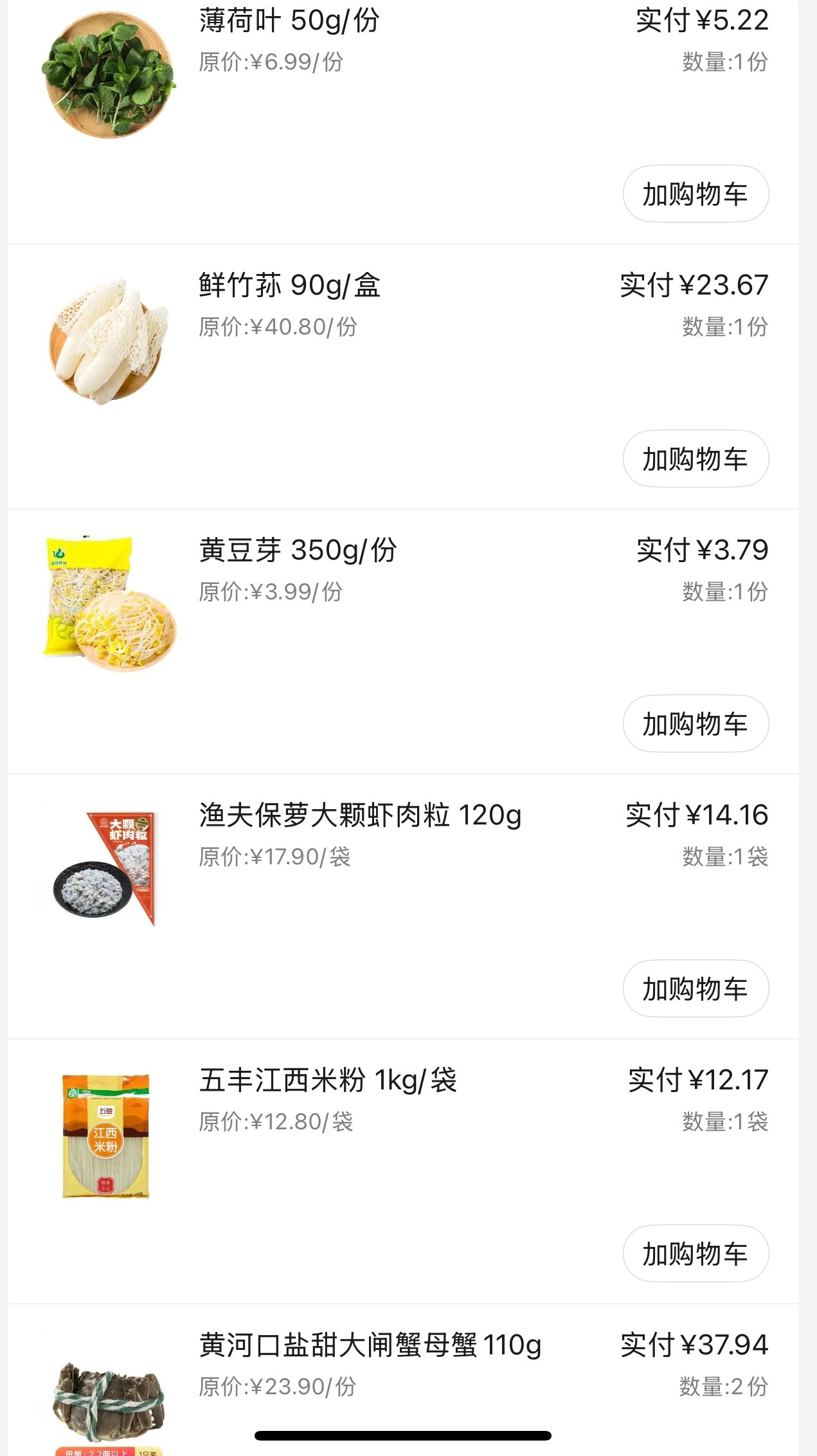This screenshot has width=817, height=1456.
Task: View the 黄豆芽 product picture
Action: (108, 603)
